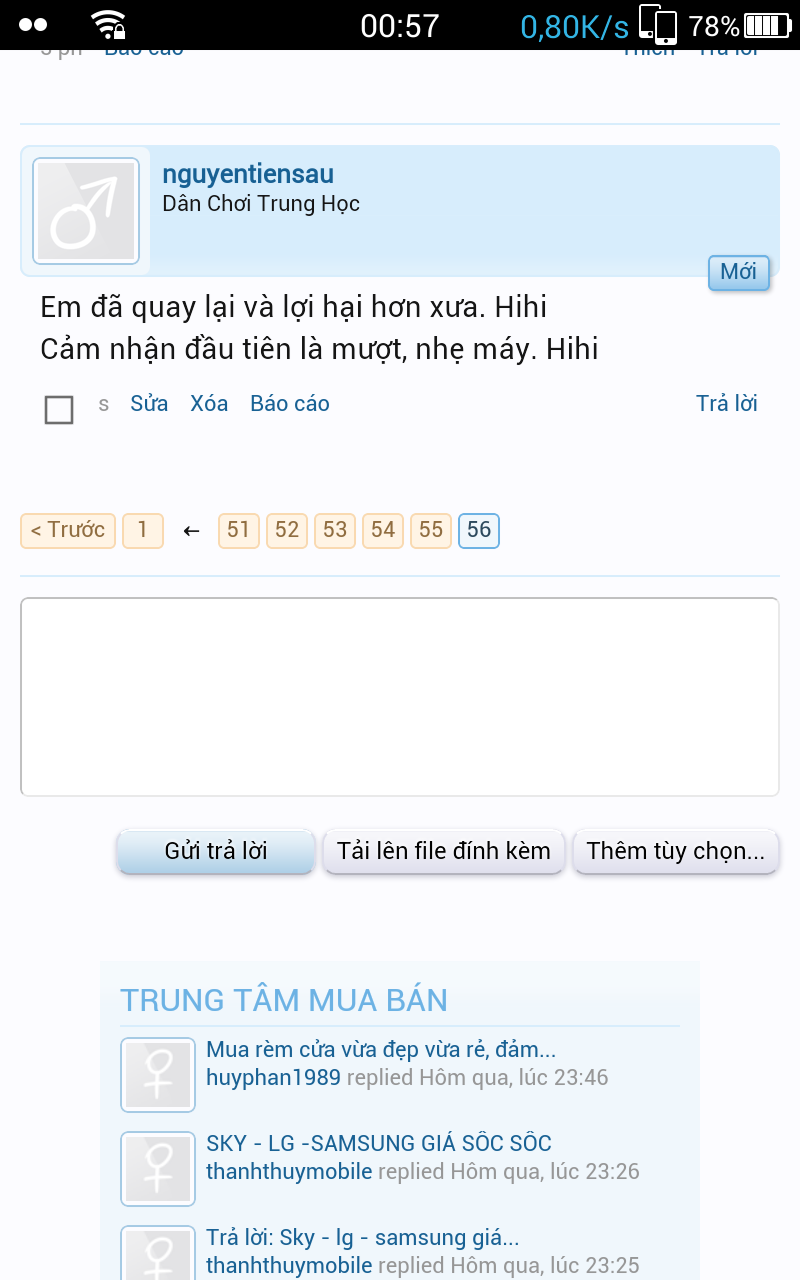The height and width of the screenshot is (1280, 800).
Task: Tick the checkbox under nguyentiensau's post
Action: pyautogui.click(x=59, y=409)
